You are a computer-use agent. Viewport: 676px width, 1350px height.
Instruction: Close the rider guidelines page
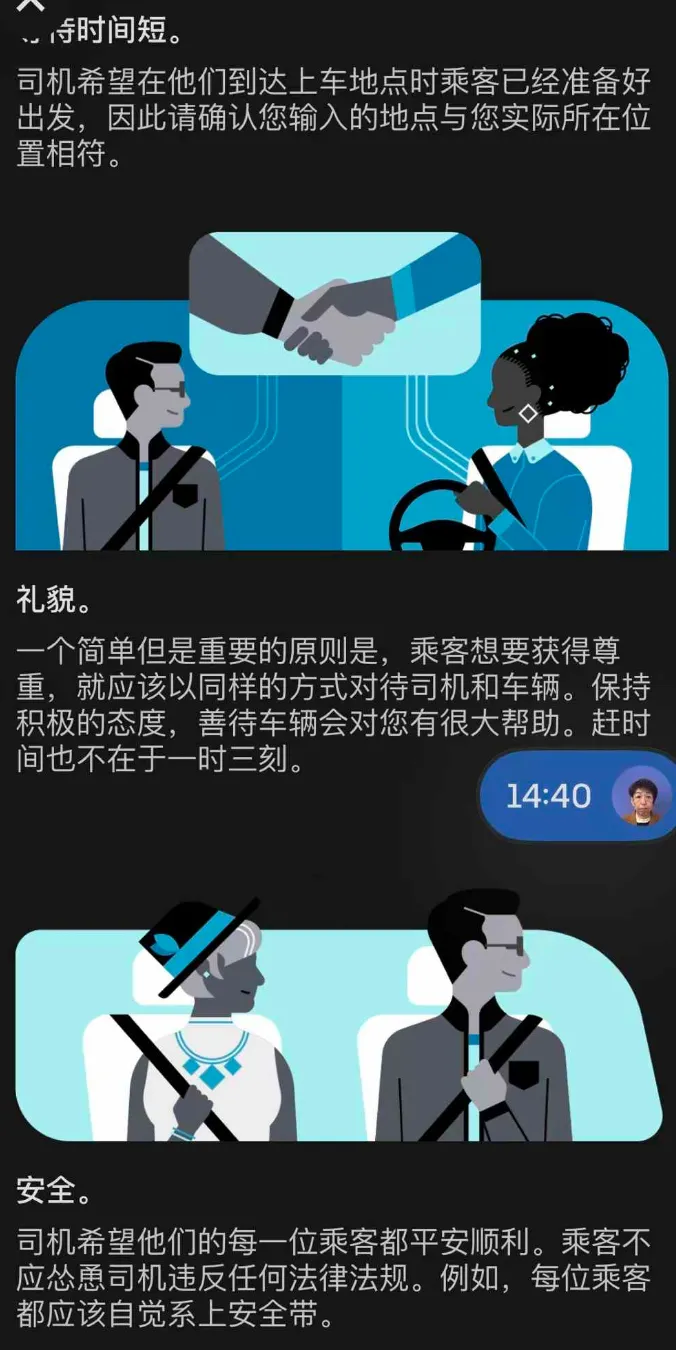pyautogui.click(x=31, y=5)
